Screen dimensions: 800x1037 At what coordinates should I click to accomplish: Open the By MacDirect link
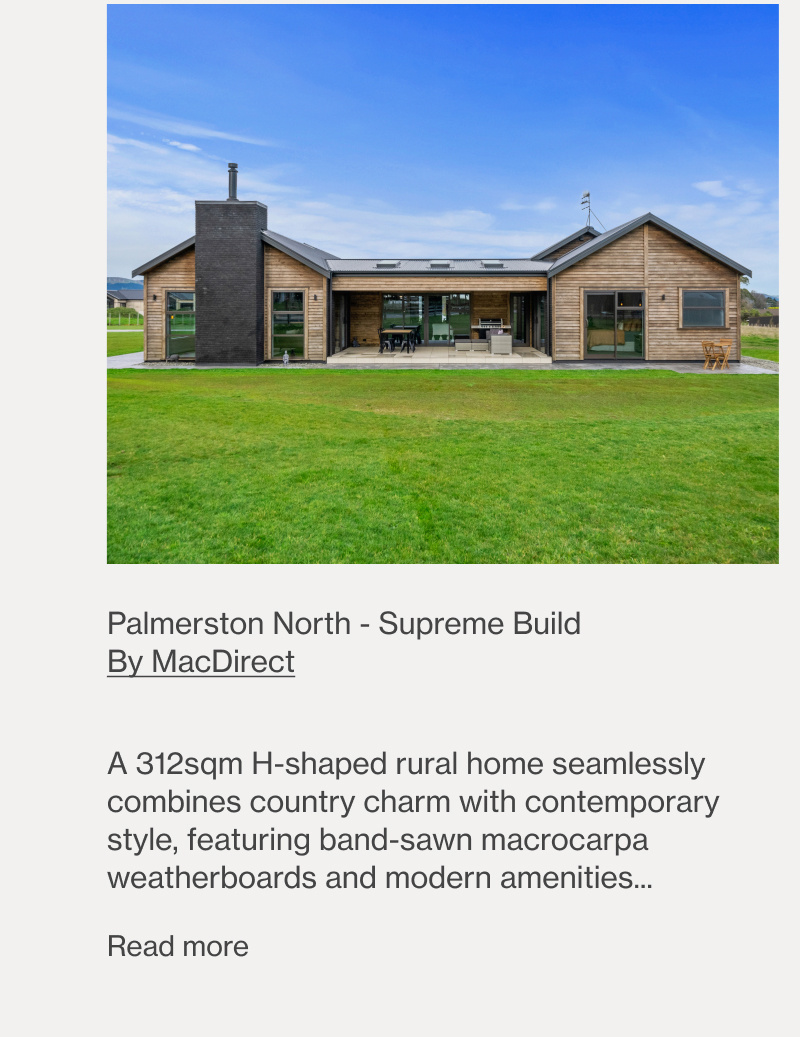tap(201, 662)
